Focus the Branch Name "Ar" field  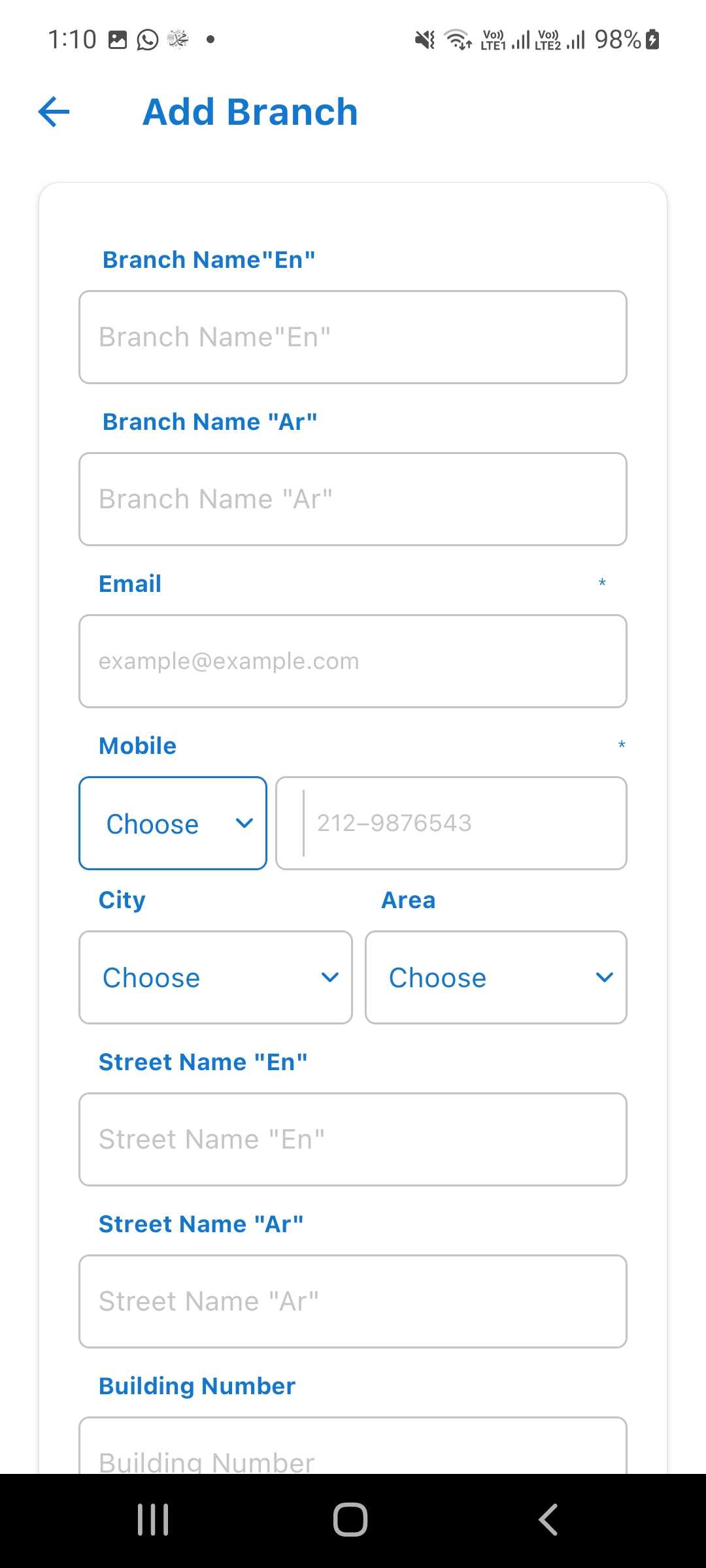353,499
